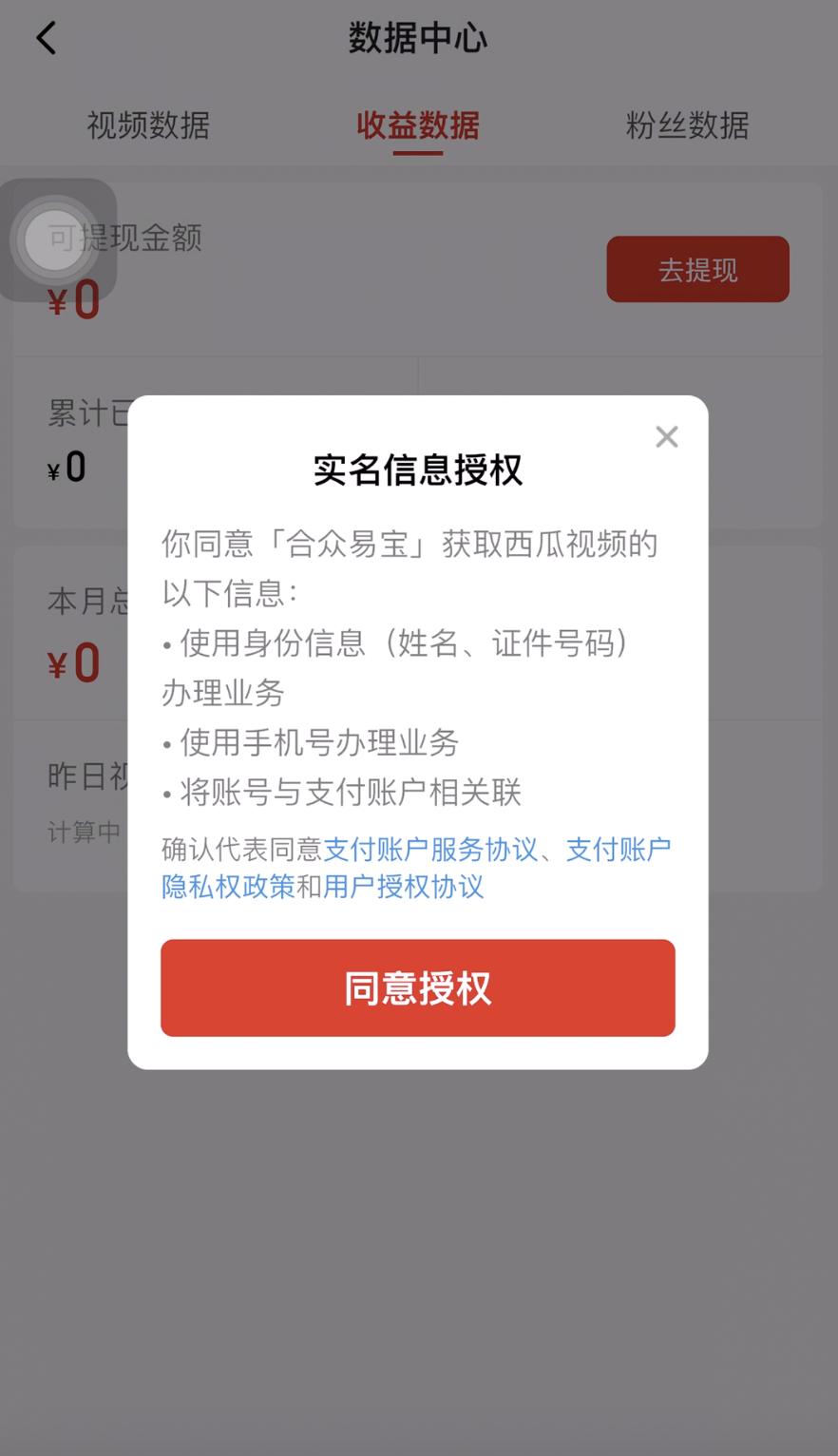Tap the 可提现金额 amount ¥0
The height and width of the screenshot is (1456, 838).
pyautogui.click(x=71, y=300)
